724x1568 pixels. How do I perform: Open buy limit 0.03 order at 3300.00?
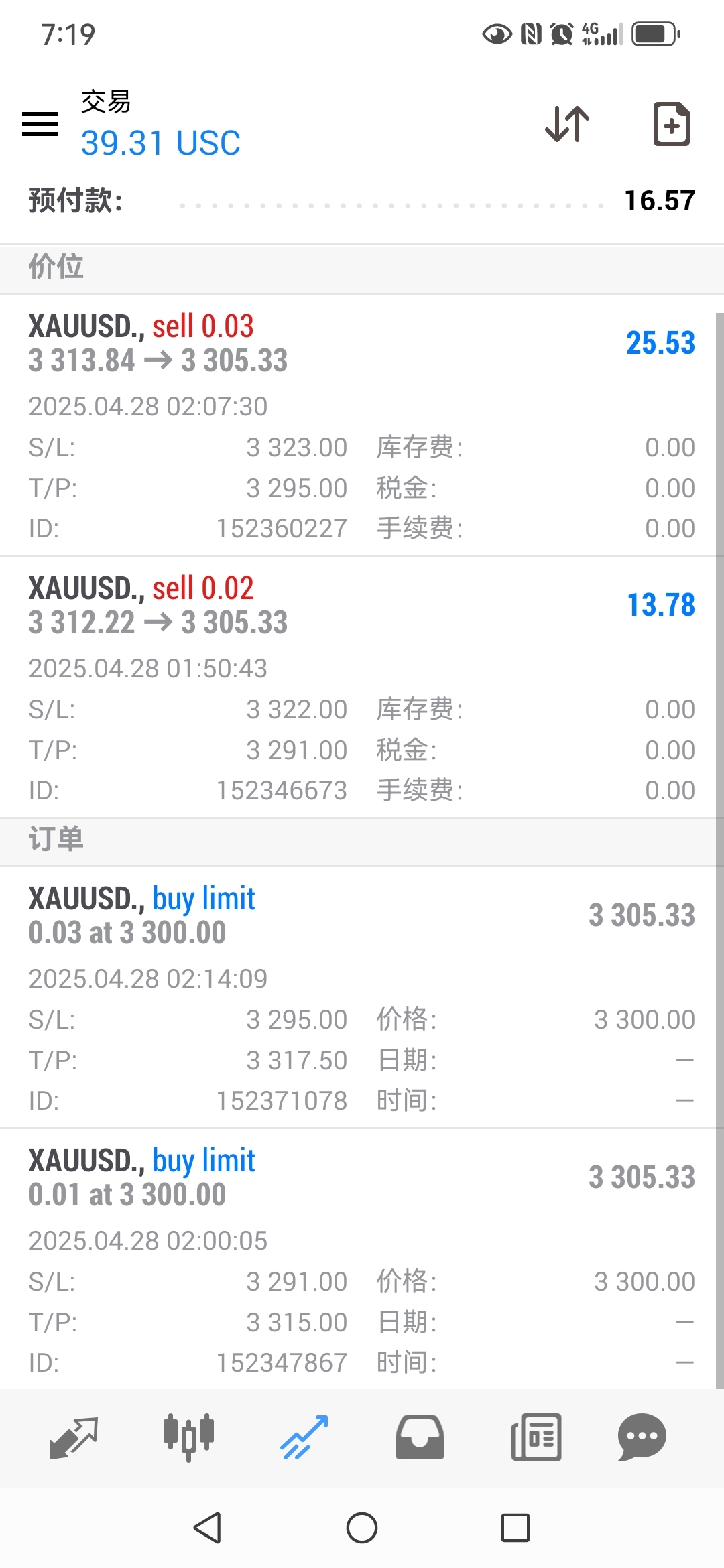362,997
